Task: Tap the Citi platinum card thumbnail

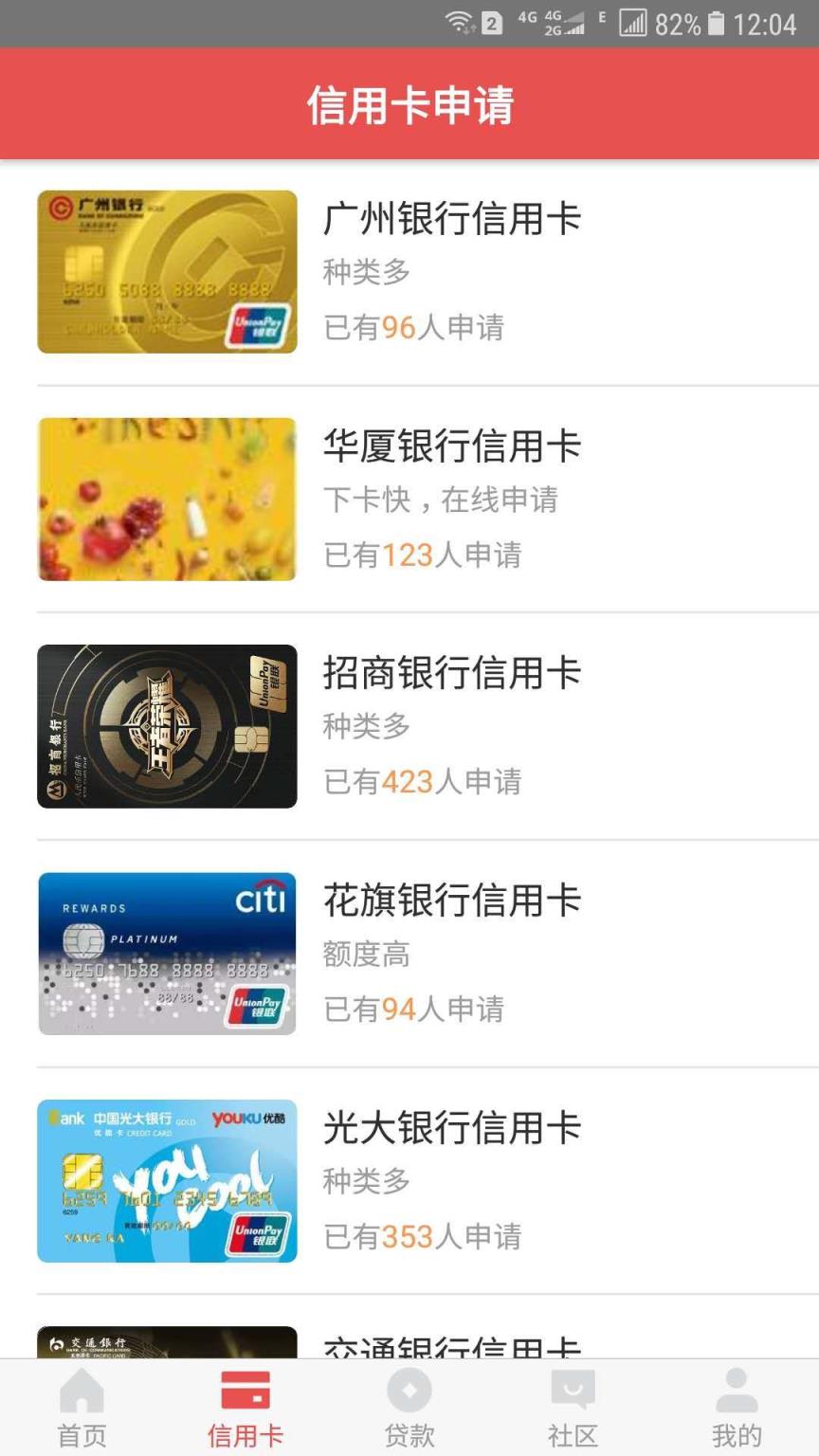Action: click(167, 954)
